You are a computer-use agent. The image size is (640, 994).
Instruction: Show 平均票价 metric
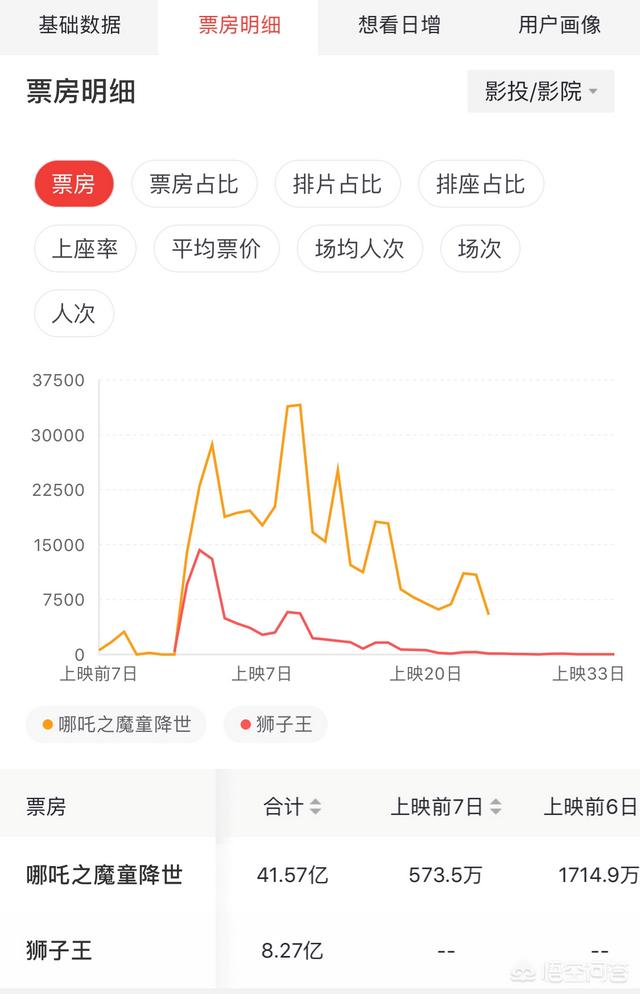click(216, 249)
